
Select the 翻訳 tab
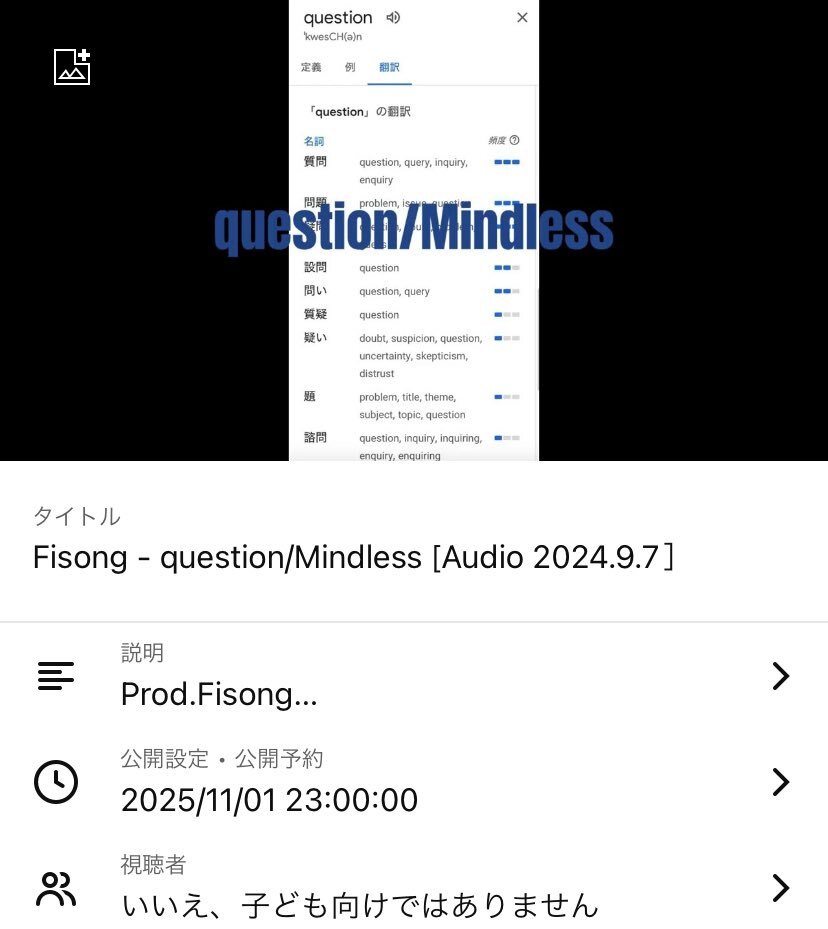pos(390,67)
